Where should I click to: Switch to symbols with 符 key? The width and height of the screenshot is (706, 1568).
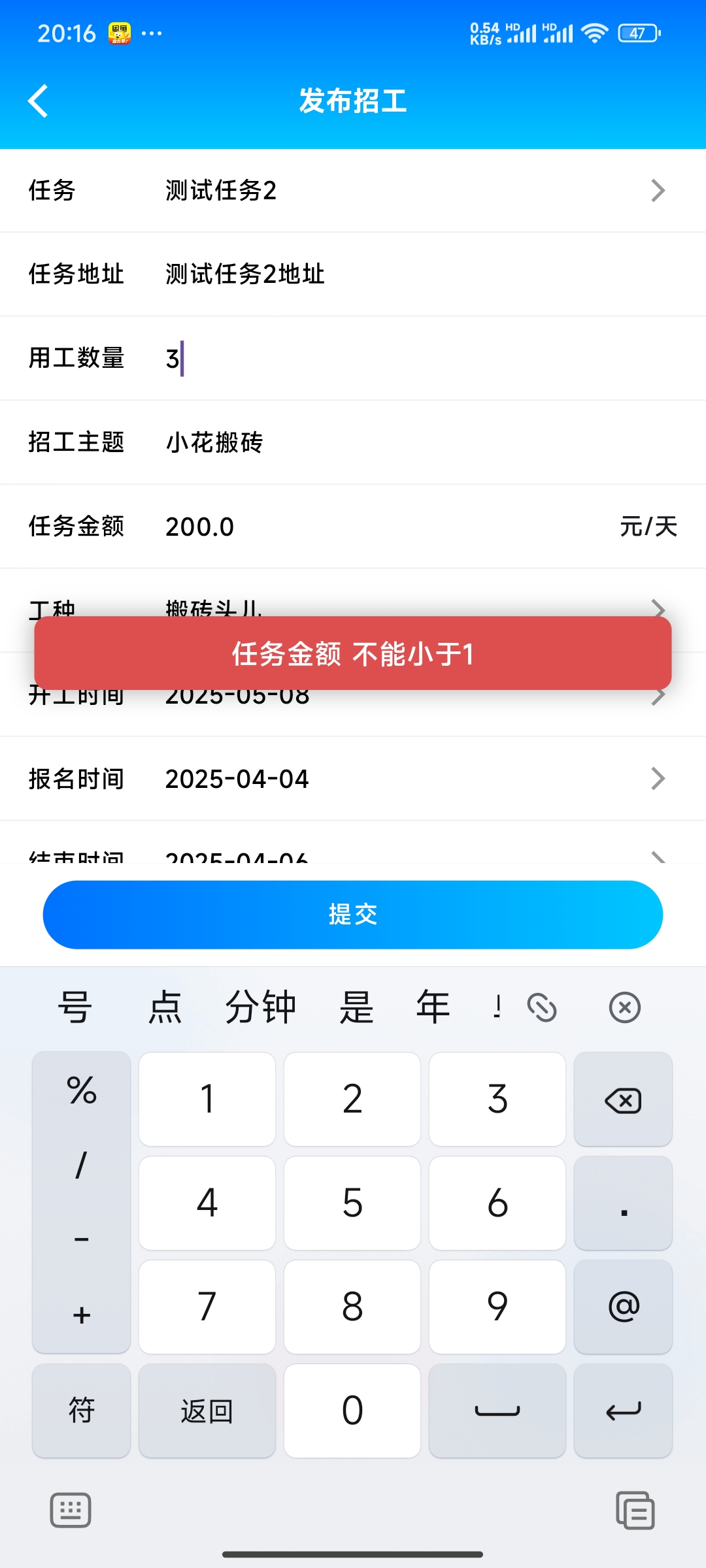tap(82, 1411)
